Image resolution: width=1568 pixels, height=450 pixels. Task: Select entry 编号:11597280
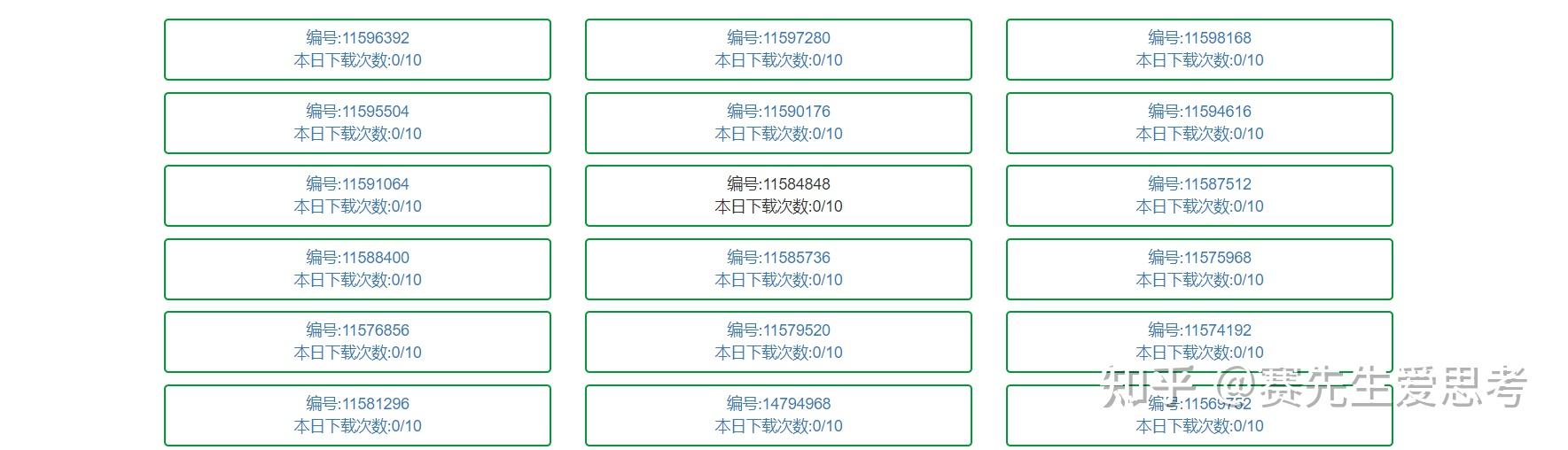(x=778, y=50)
